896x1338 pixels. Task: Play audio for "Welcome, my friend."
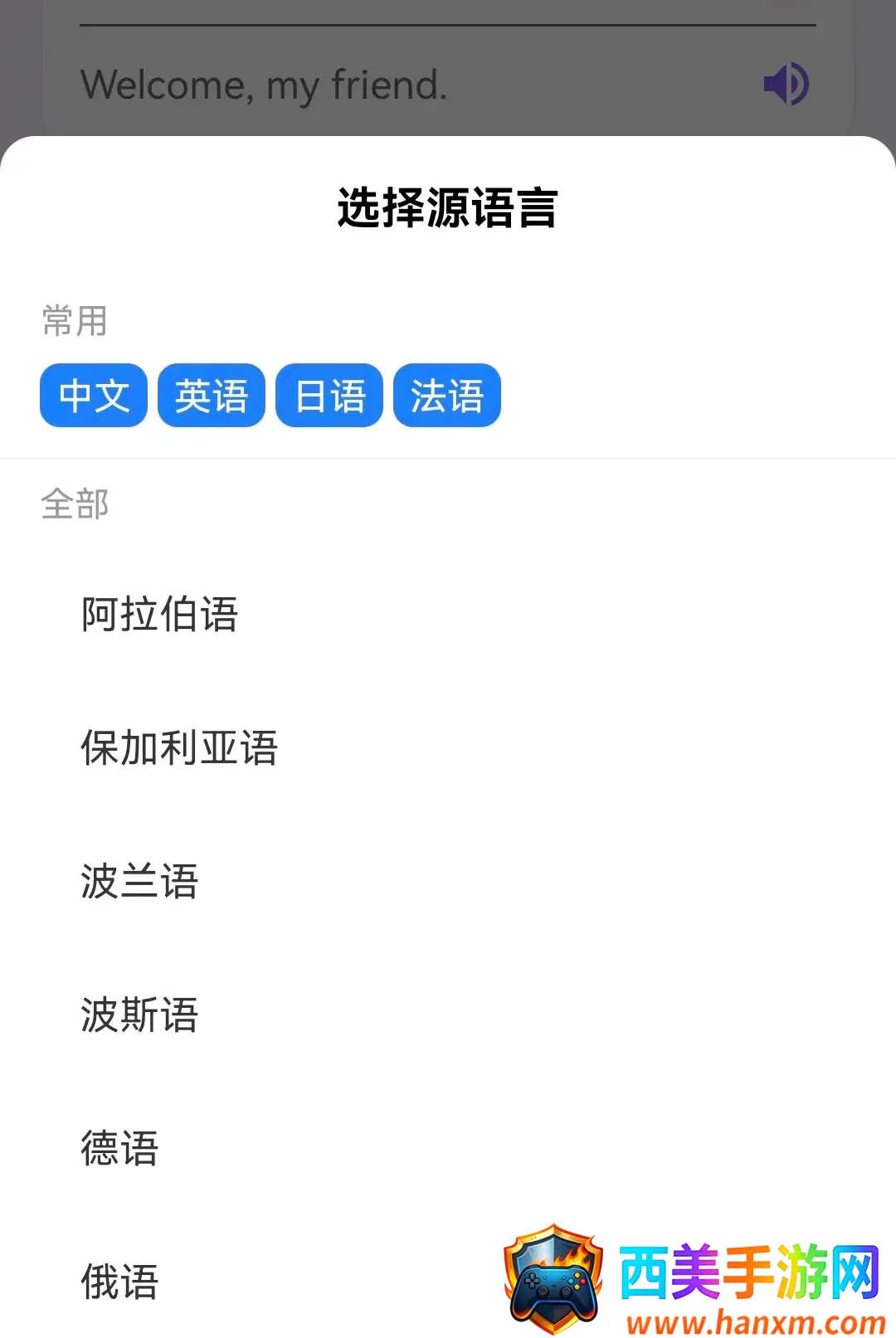coord(786,84)
